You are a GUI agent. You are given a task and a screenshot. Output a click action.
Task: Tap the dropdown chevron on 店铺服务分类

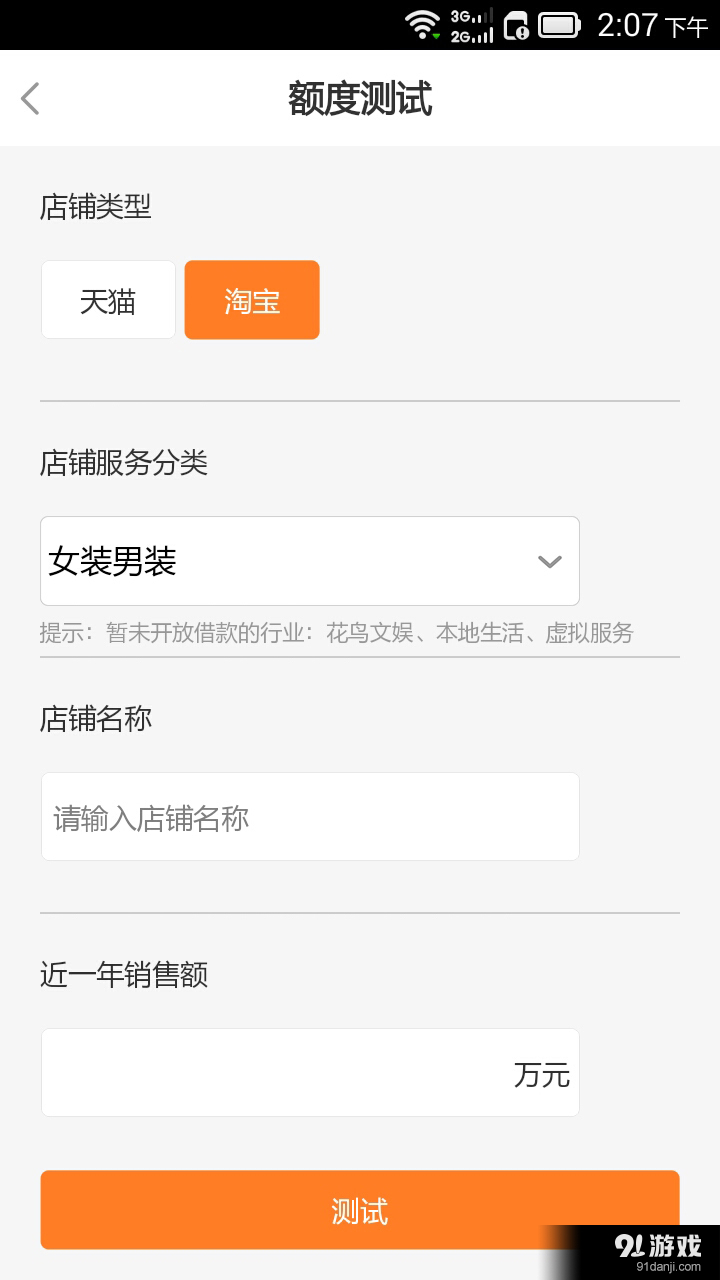pos(549,561)
